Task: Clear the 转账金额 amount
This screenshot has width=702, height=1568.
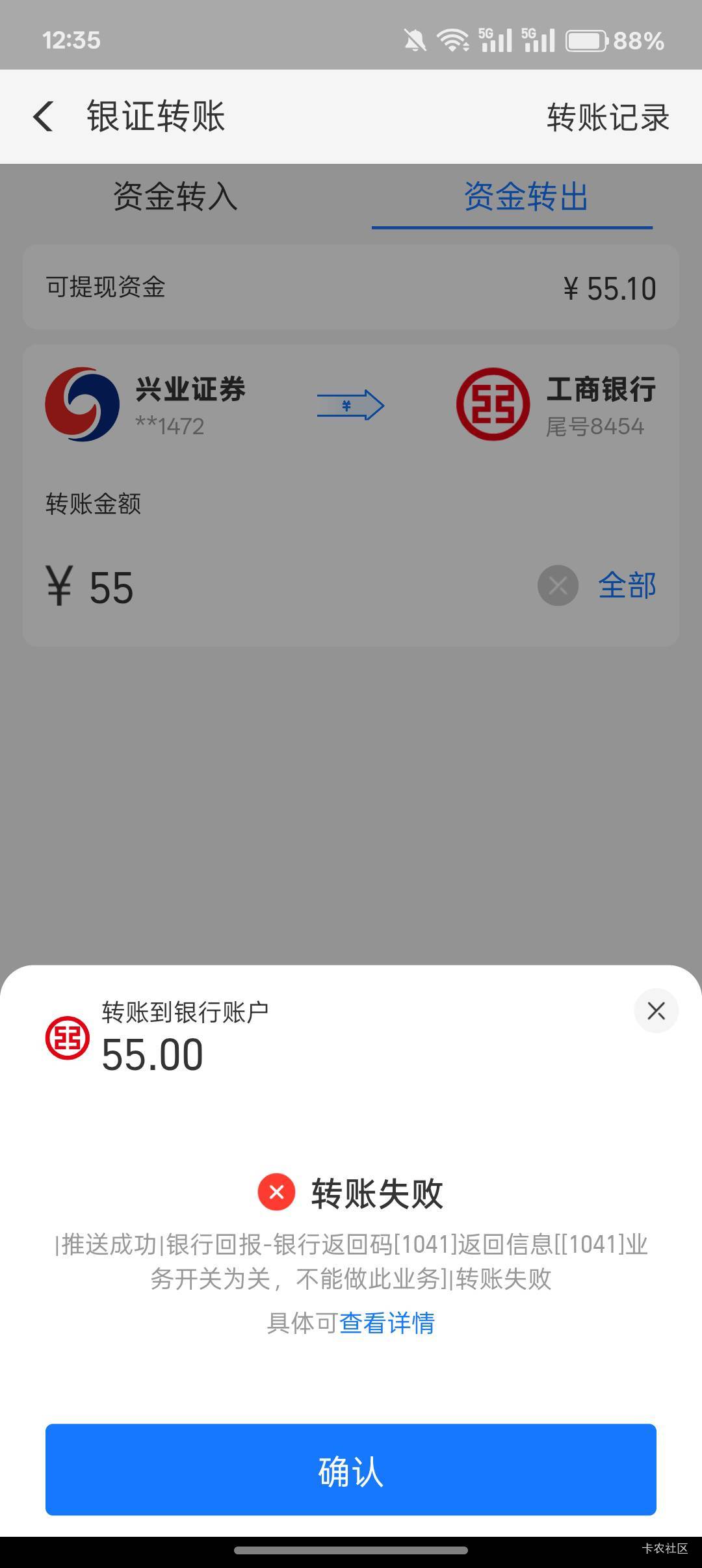Action: tap(558, 586)
